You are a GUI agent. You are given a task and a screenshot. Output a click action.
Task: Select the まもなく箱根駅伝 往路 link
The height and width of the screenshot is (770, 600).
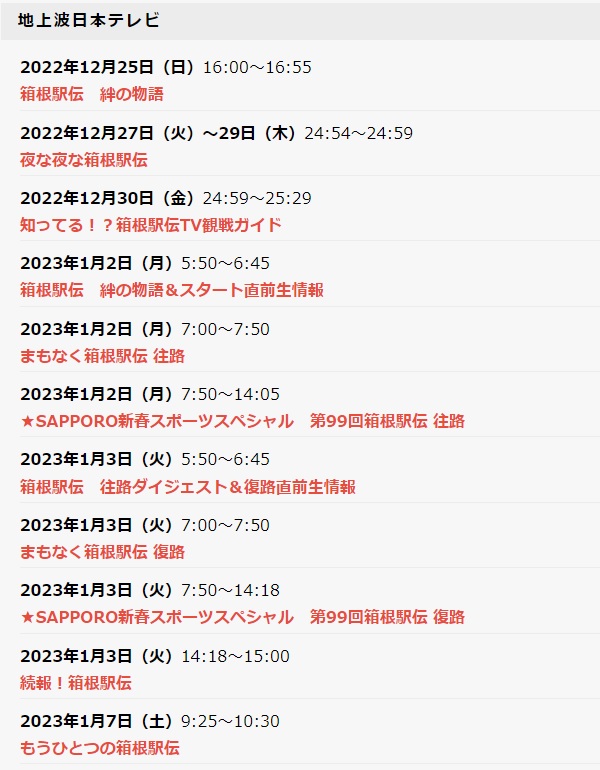(x=102, y=355)
